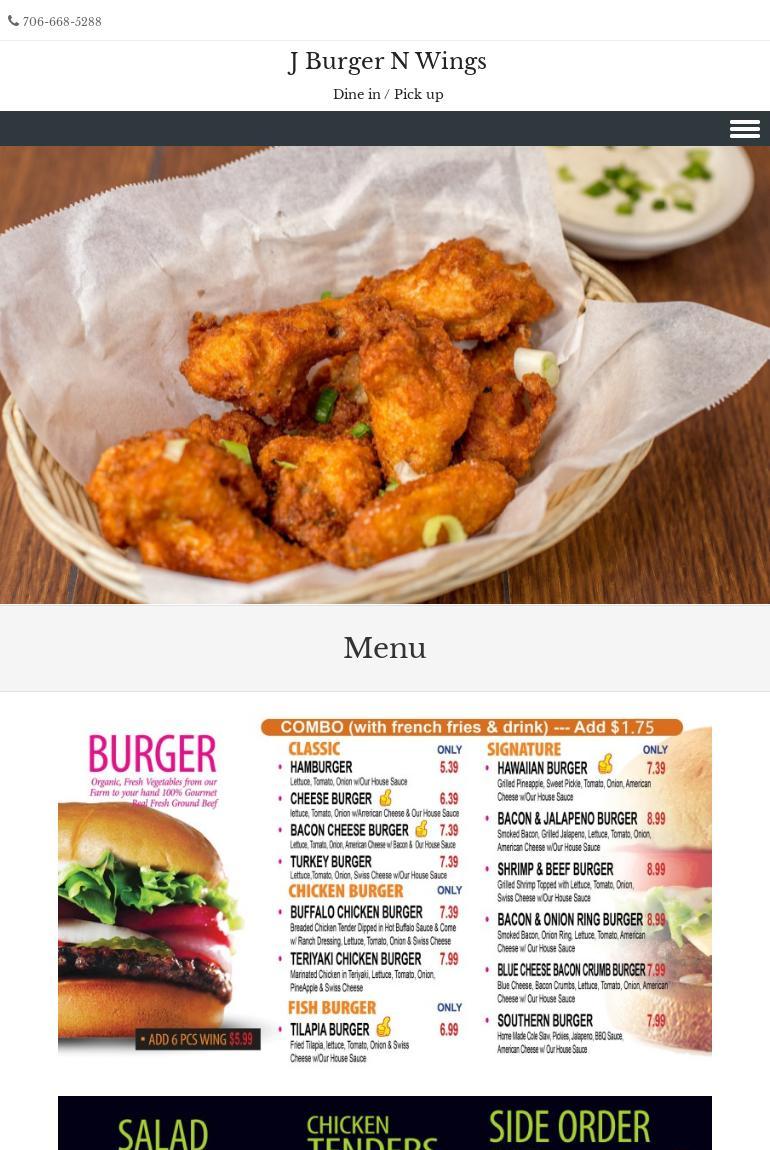The image size is (770, 1150).
Task: Open the hamburger navigation menu
Action: click(744, 129)
